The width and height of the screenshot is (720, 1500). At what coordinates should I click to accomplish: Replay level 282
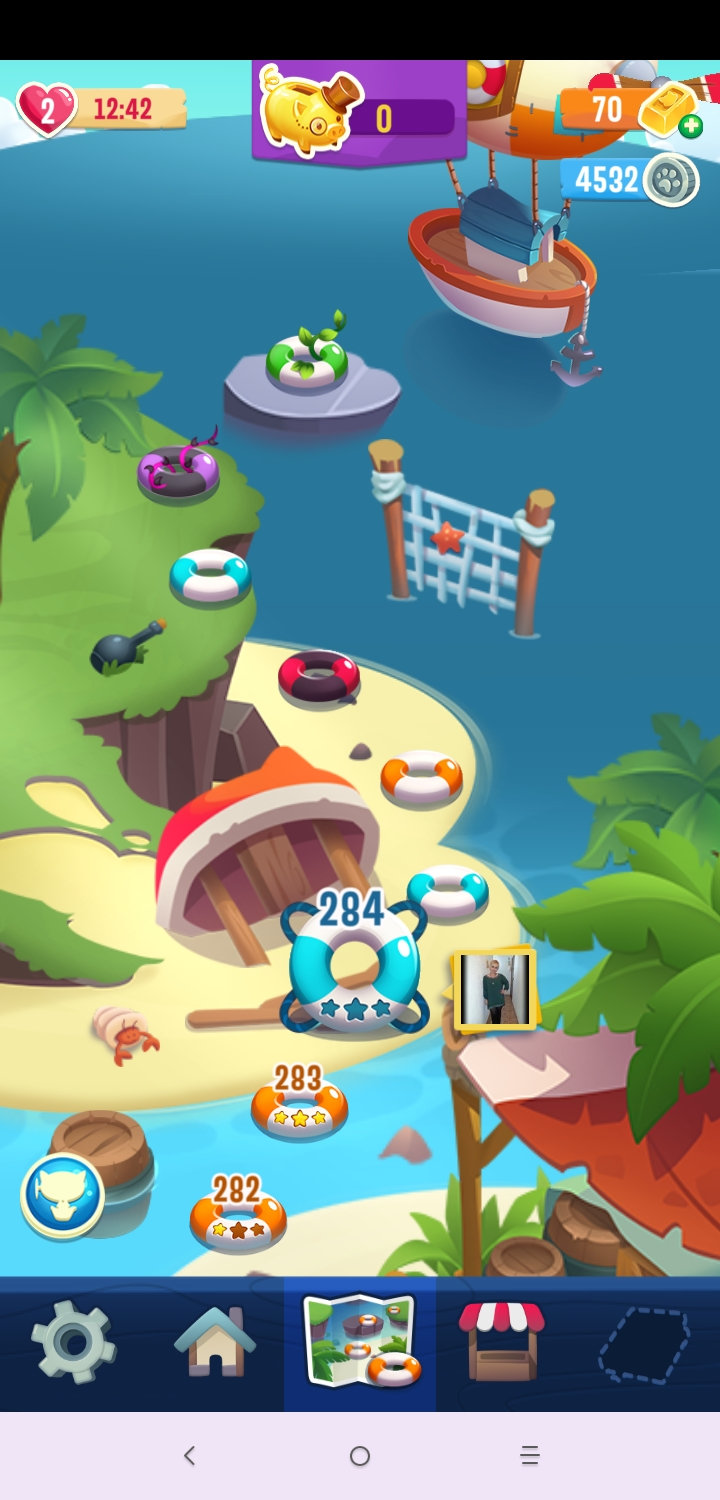238,1216
